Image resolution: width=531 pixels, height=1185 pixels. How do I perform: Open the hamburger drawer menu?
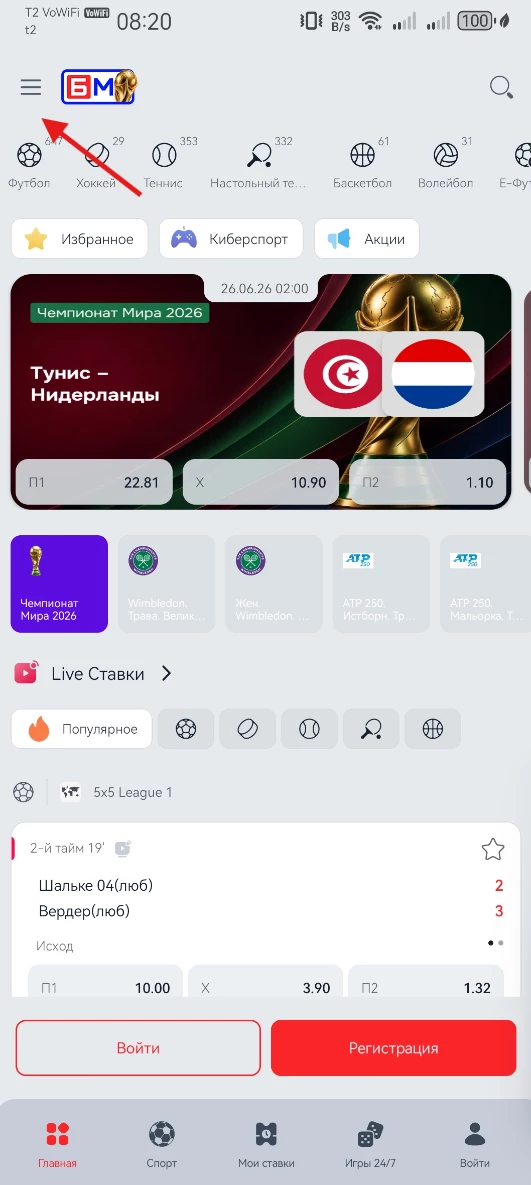coord(31,88)
